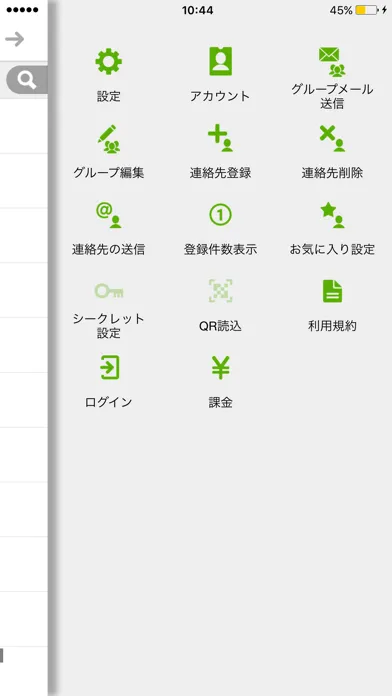
Task: Open 連絡先の送信
Action: point(109,228)
